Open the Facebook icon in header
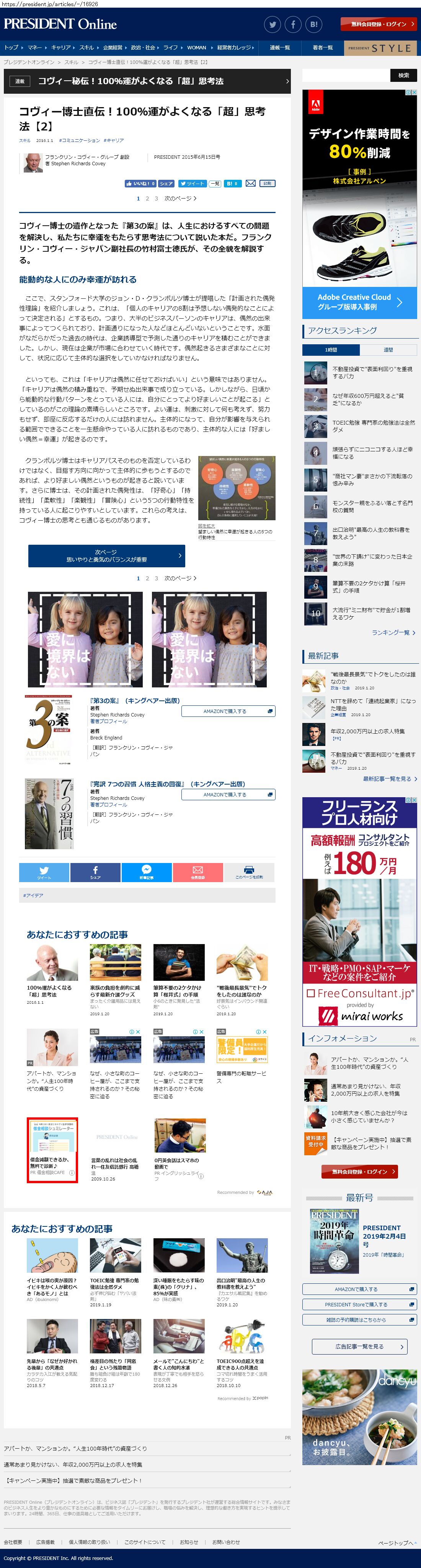This screenshot has width=421, height=1568. 293,24
